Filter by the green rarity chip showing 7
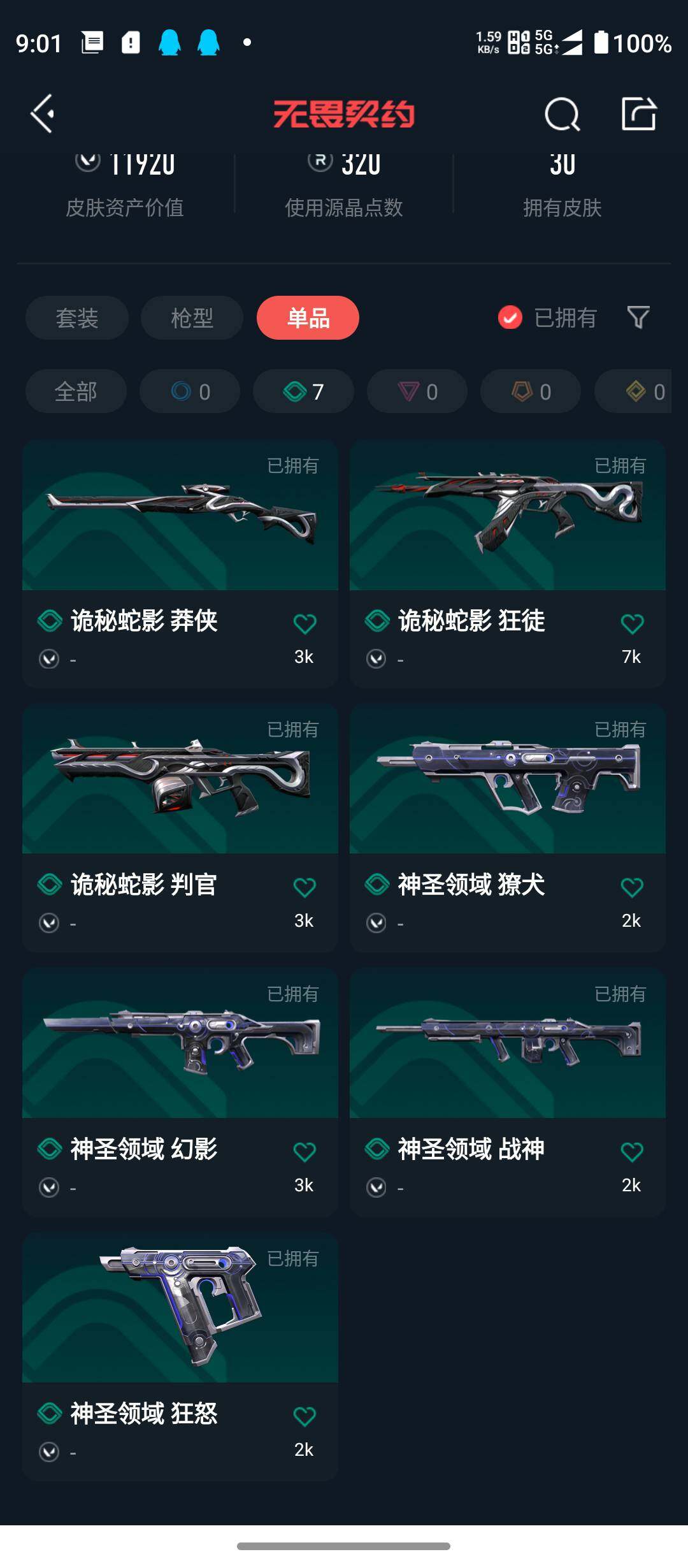Viewport: 688px width, 1568px height. coord(303,391)
